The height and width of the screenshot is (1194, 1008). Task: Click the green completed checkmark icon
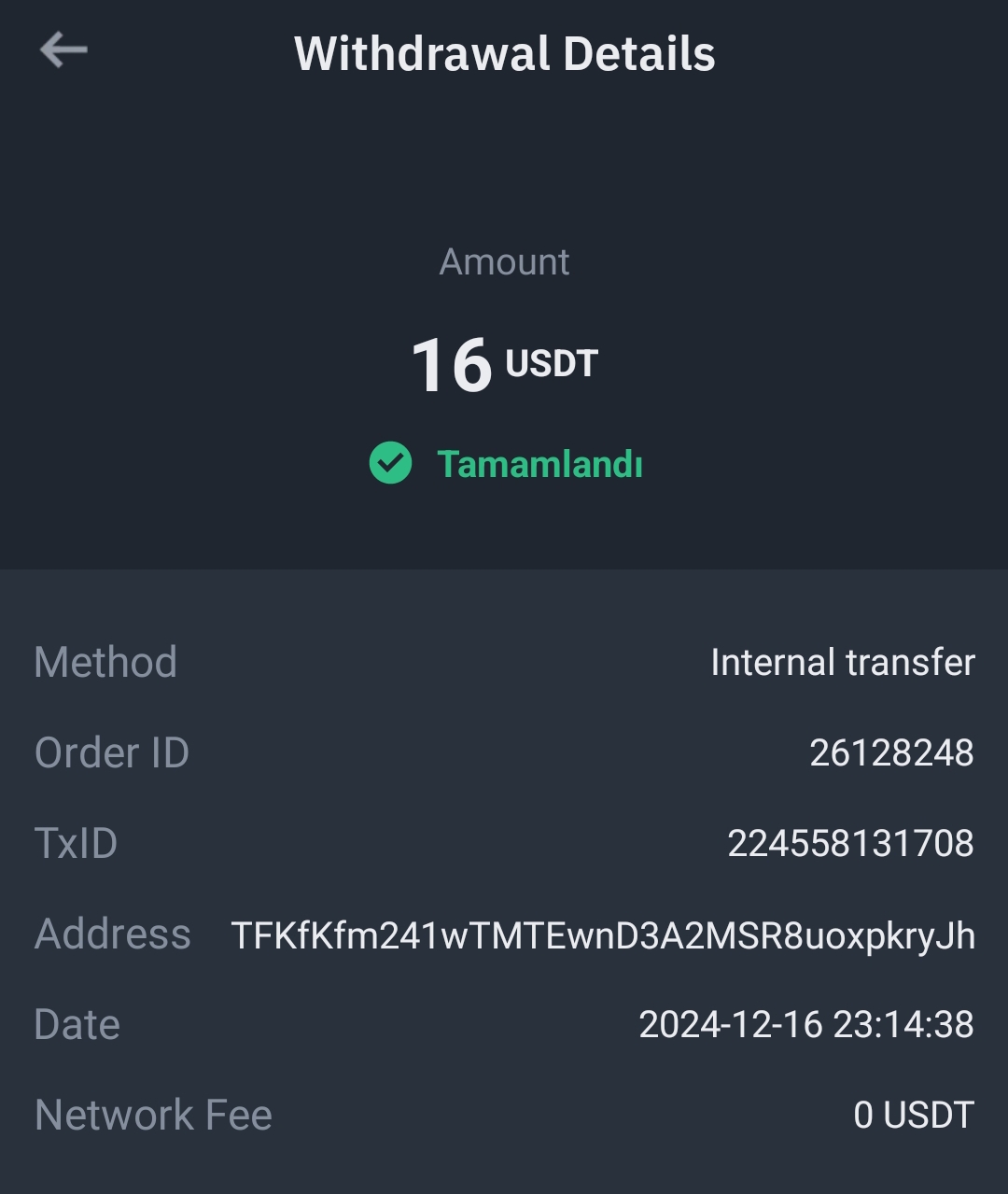click(390, 464)
